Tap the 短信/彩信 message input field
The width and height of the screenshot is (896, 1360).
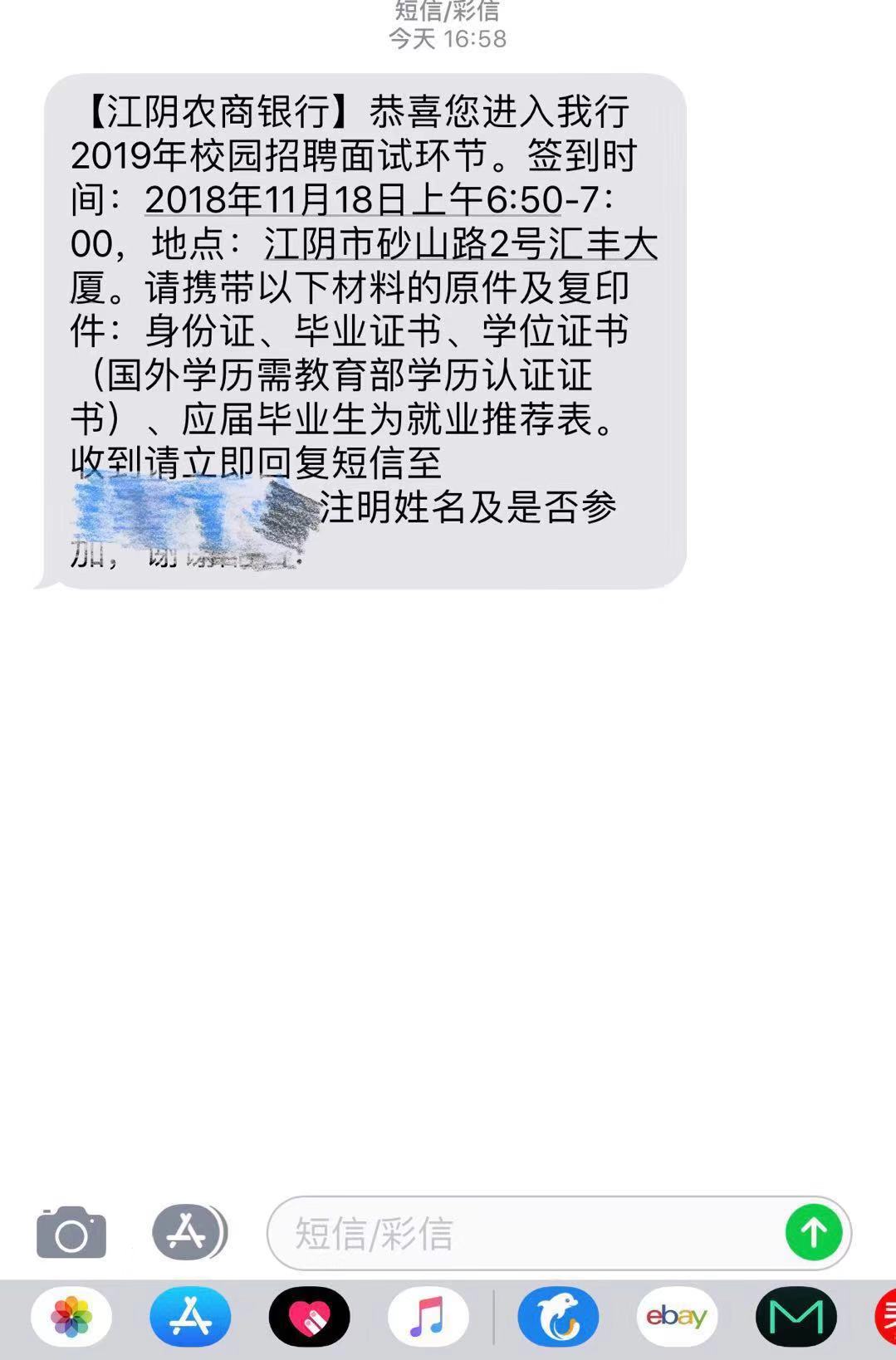tap(523, 1234)
